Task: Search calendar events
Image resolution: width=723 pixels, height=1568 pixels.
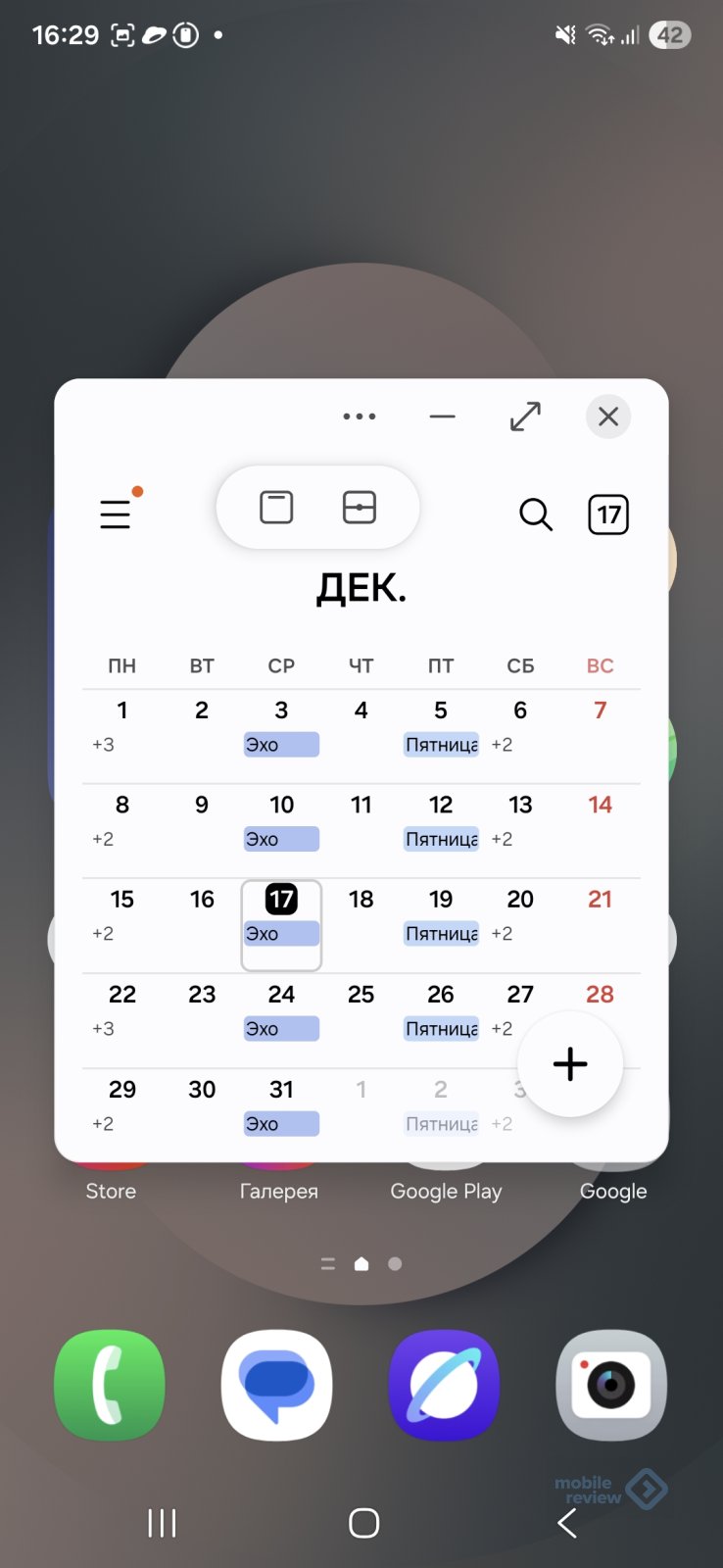Action: (535, 514)
